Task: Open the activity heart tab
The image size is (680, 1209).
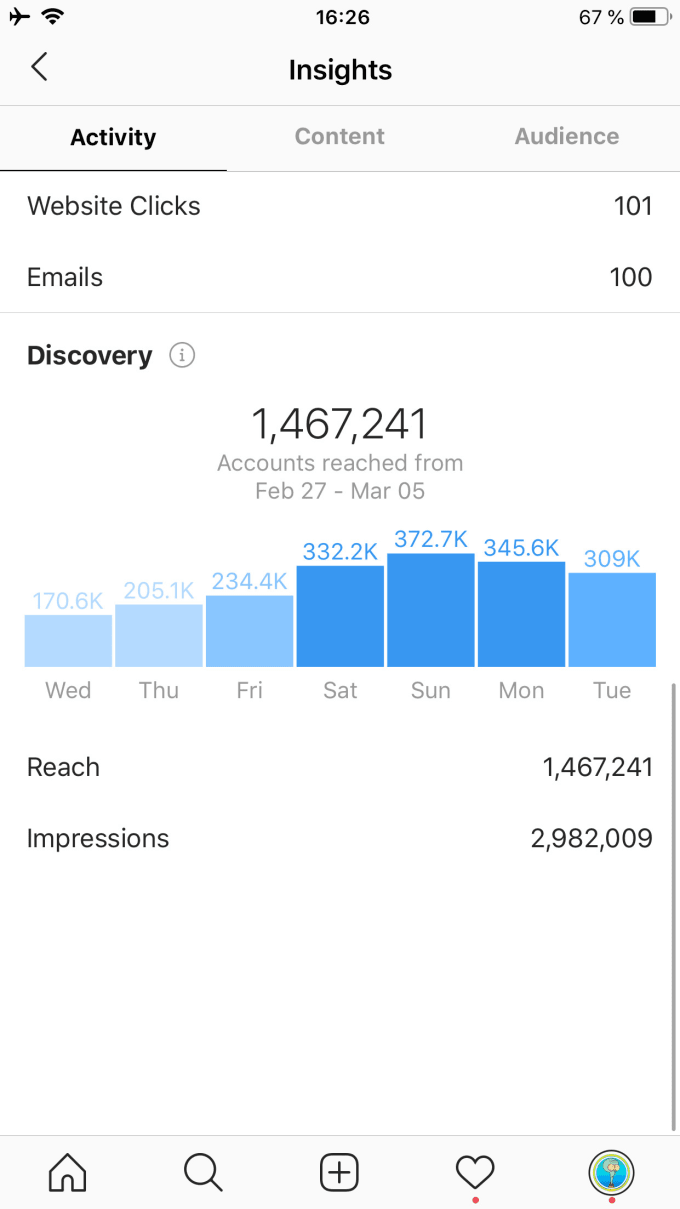Action: click(x=475, y=1171)
